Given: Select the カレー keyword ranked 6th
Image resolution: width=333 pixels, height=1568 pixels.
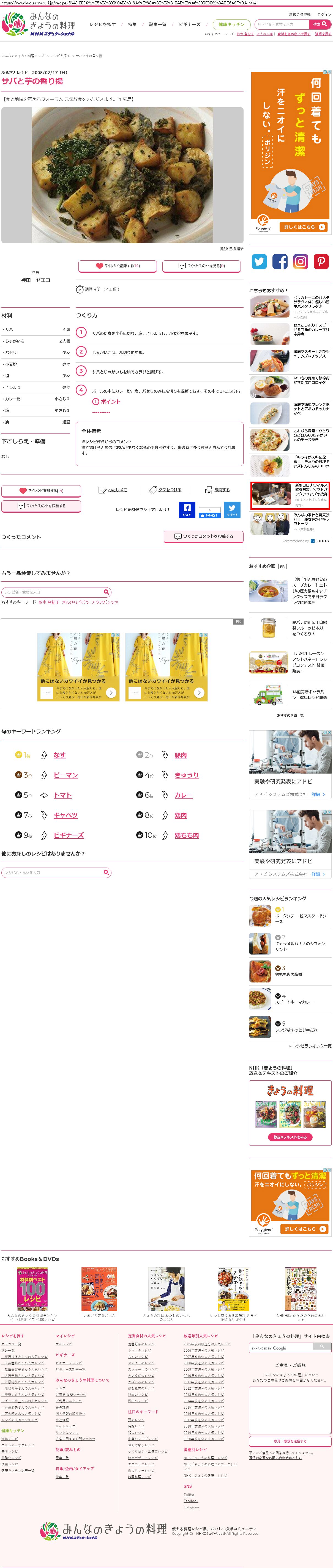Looking at the screenshot, I should [184, 796].
